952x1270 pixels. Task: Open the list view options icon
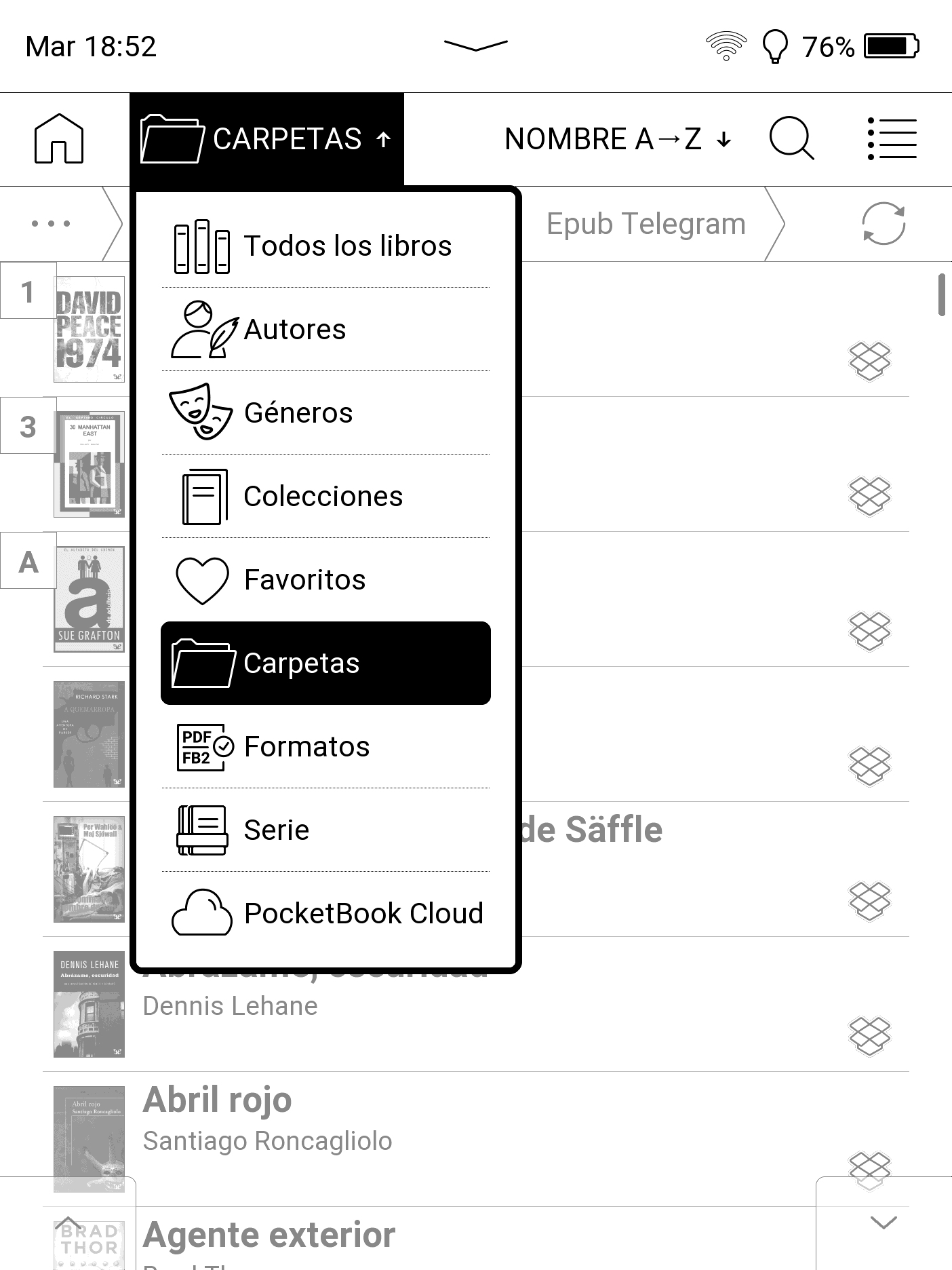click(892, 138)
